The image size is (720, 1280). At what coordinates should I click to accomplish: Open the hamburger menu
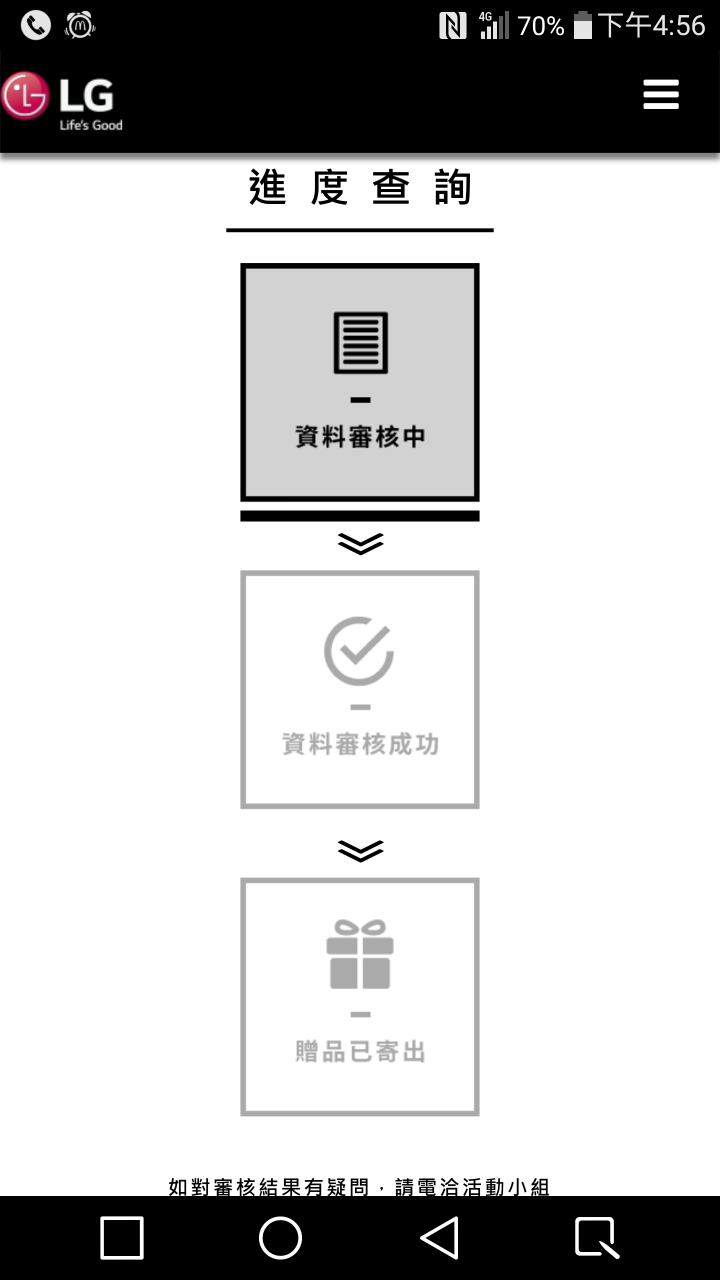pos(661,95)
